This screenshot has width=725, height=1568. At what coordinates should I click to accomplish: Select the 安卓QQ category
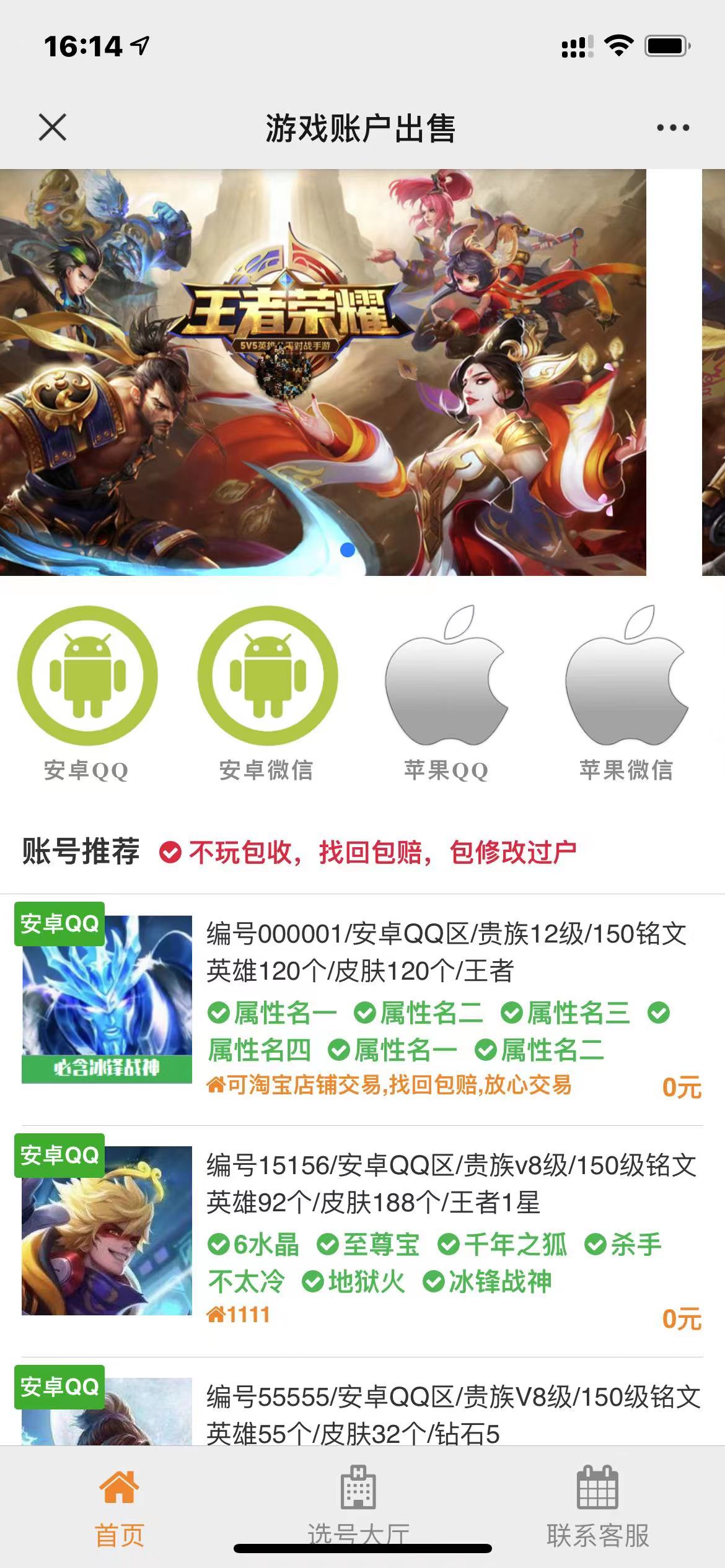(x=87, y=694)
